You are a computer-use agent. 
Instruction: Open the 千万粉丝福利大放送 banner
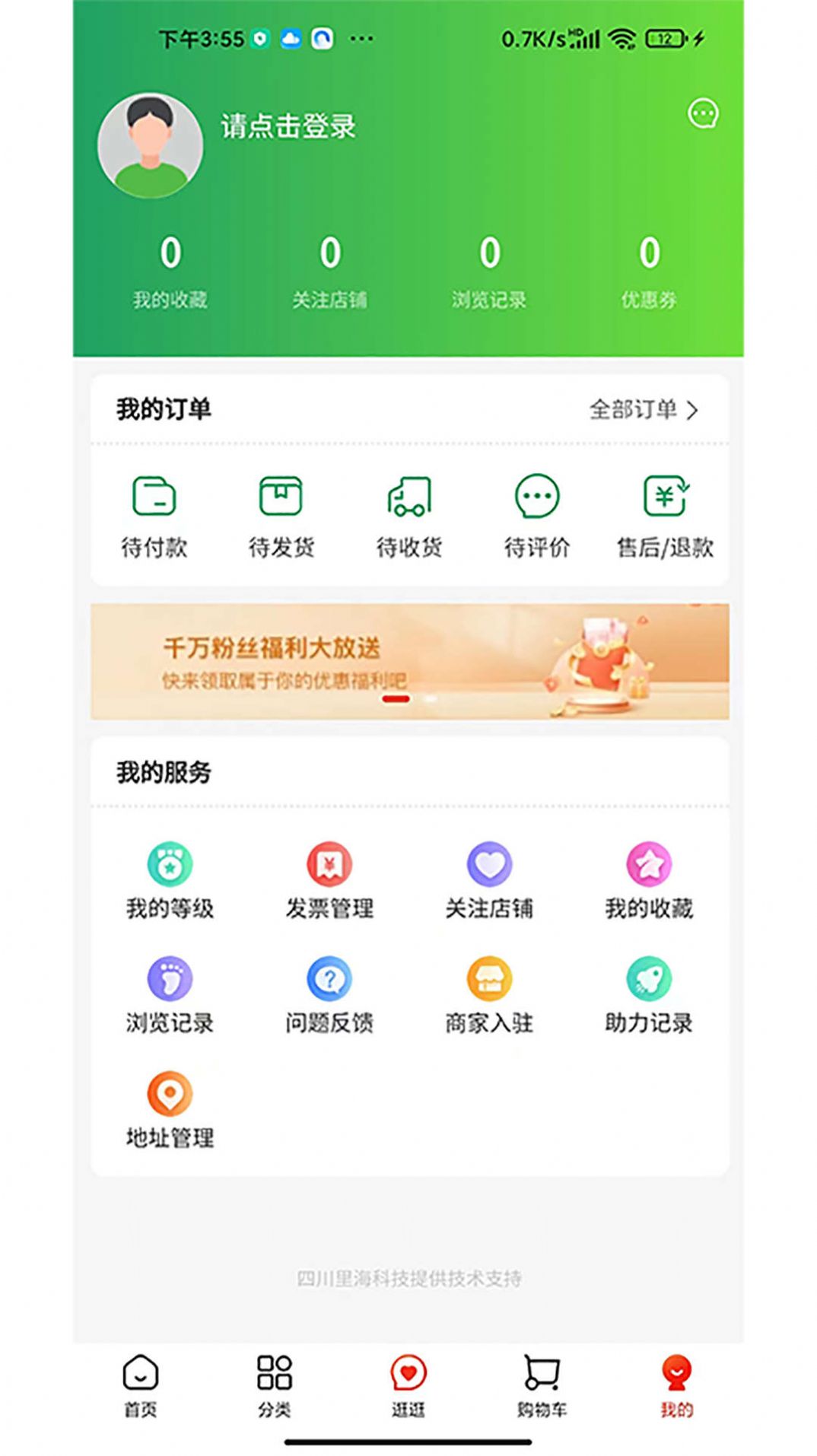409,661
